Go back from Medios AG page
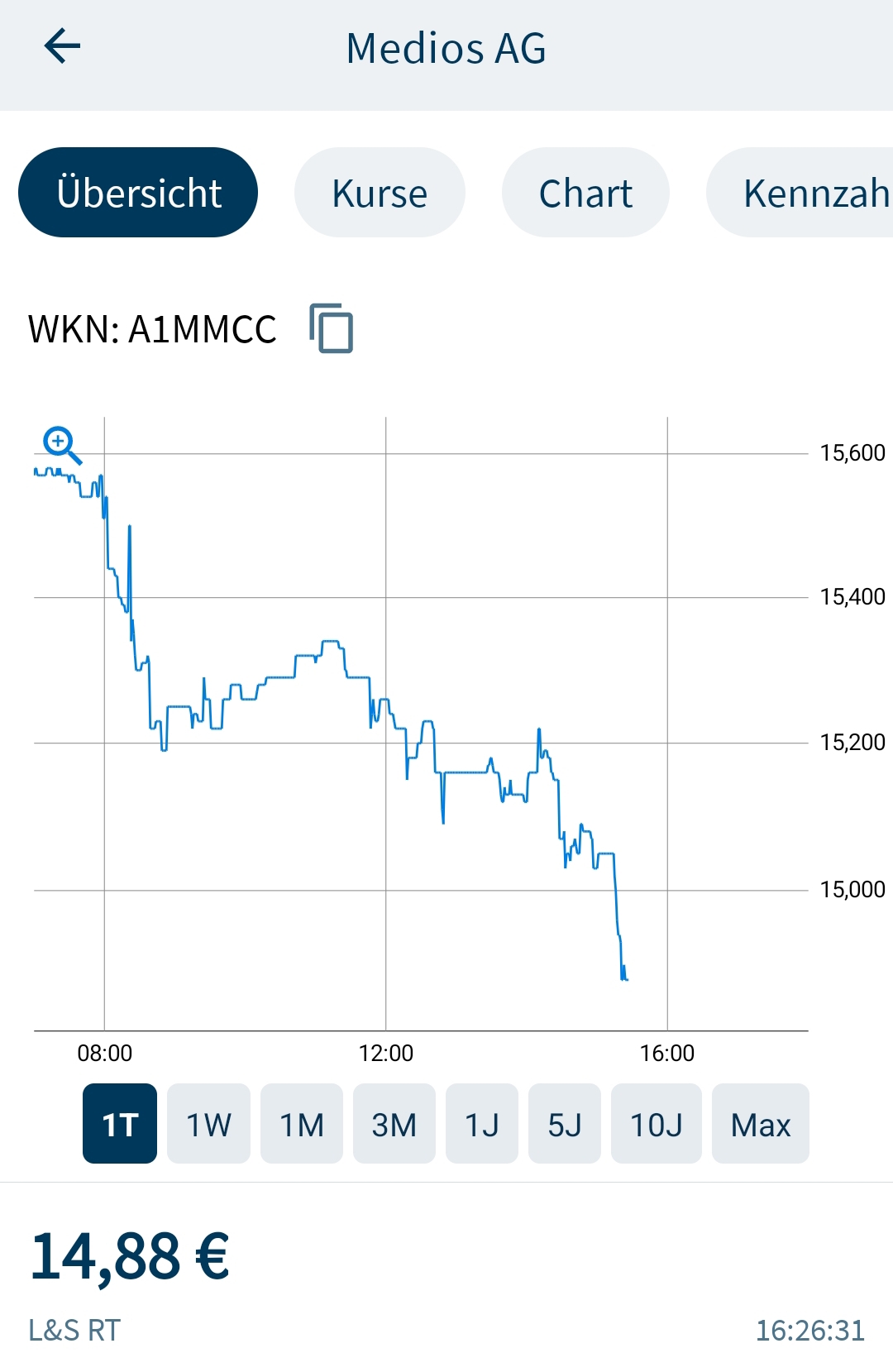The image size is (893, 1372). (62, 46)
